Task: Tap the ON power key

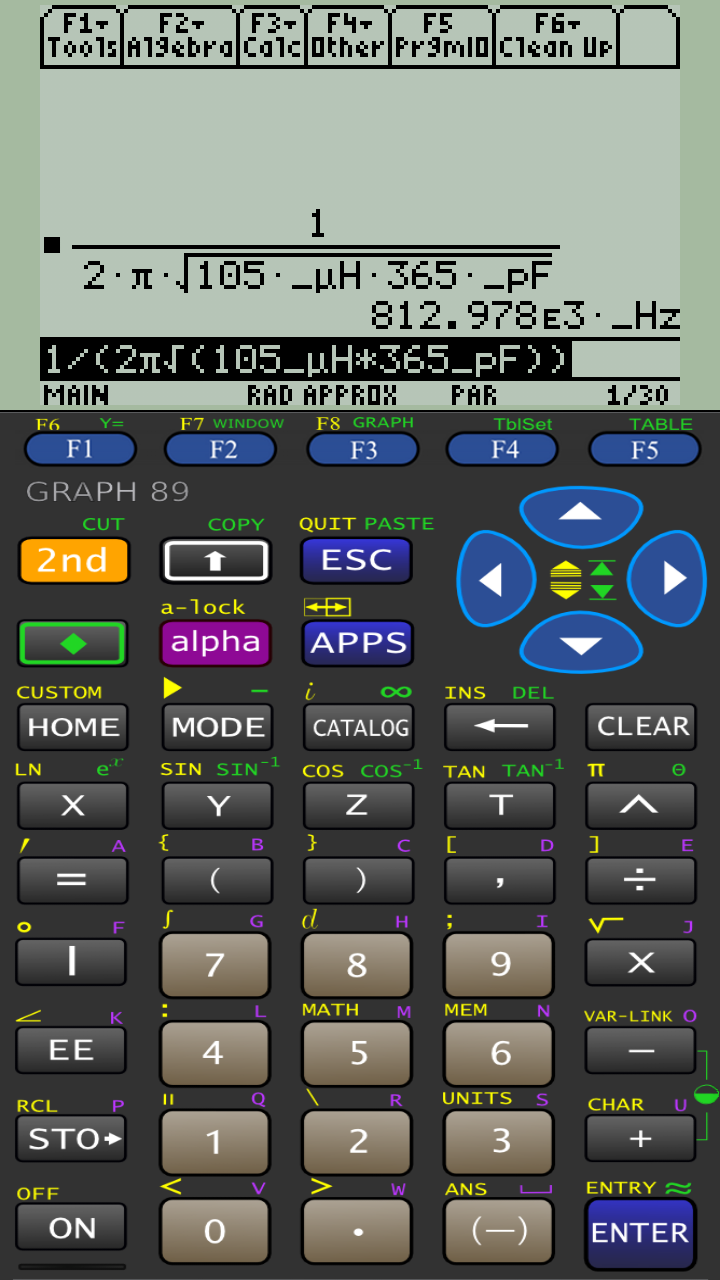Action: [71, 1228]
